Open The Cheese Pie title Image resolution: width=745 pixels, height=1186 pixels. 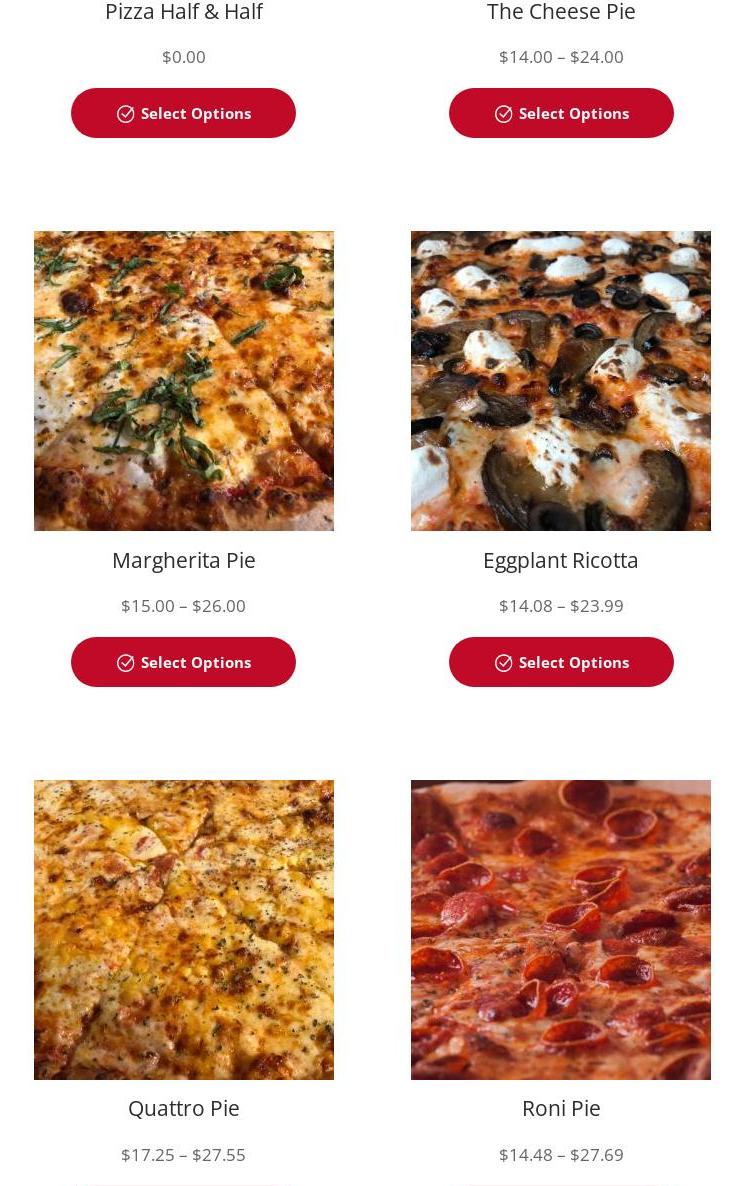click(x=561, y=12)
